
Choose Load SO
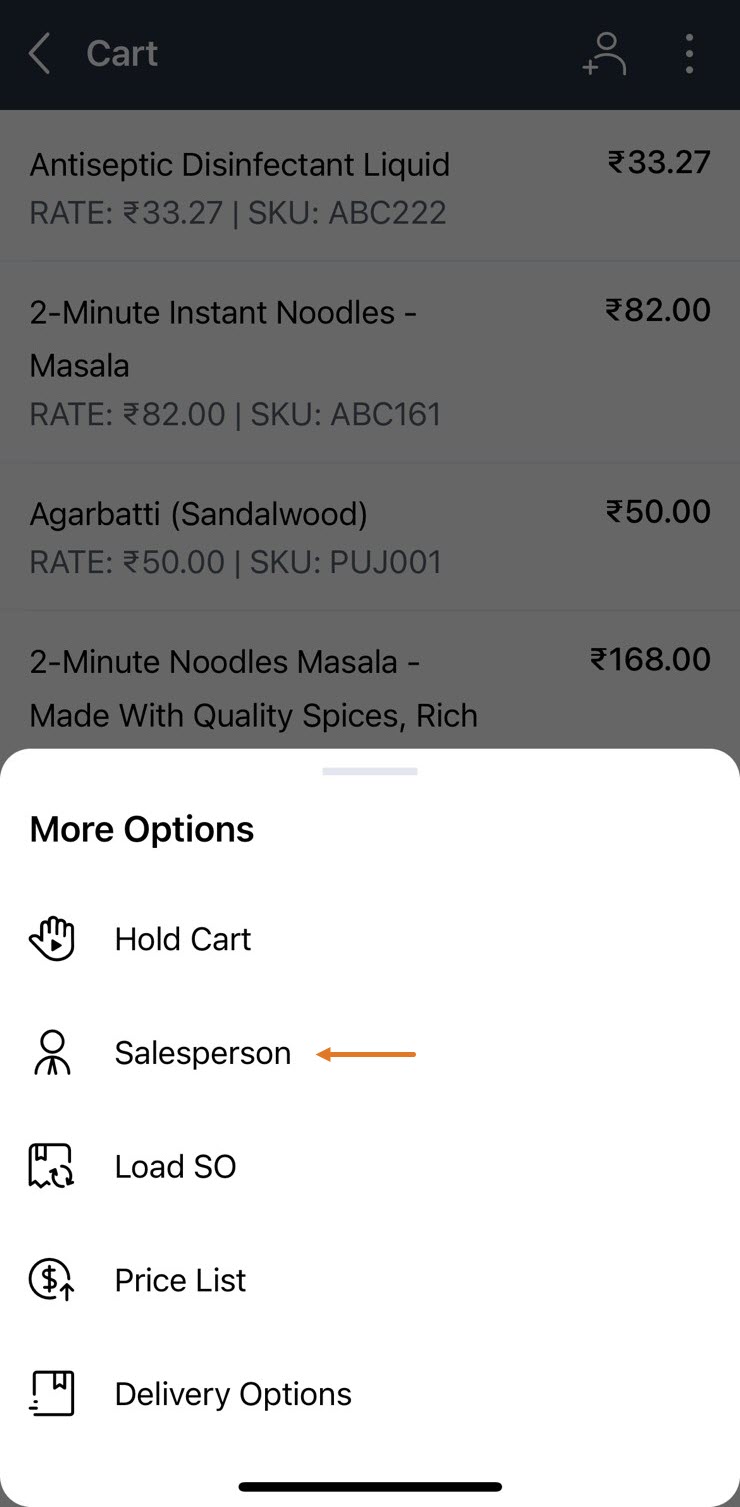tap(175, 1166)
